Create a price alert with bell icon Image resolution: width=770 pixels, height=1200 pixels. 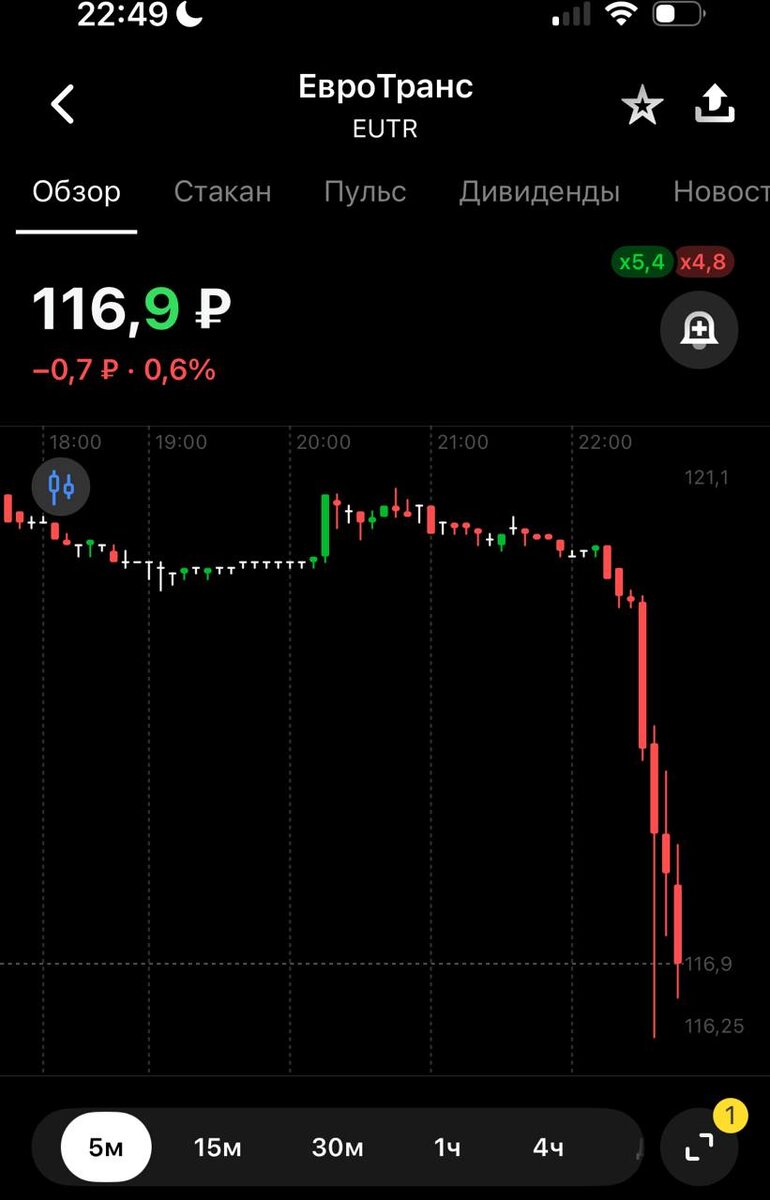tap(699, 330)
